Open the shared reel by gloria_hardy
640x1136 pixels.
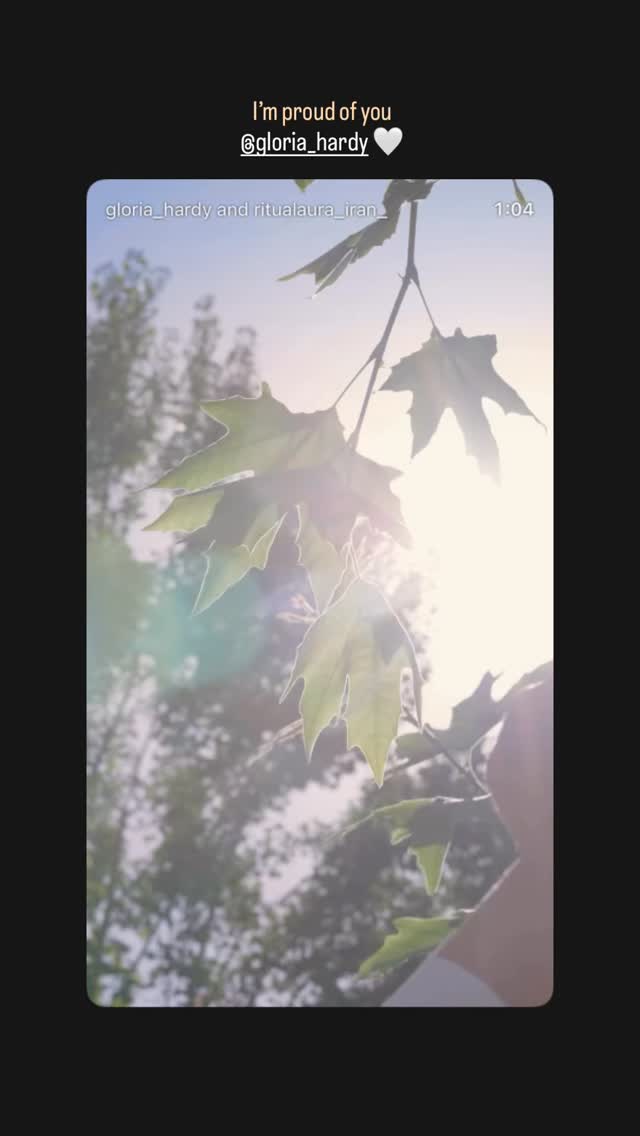tap(320, 592)
